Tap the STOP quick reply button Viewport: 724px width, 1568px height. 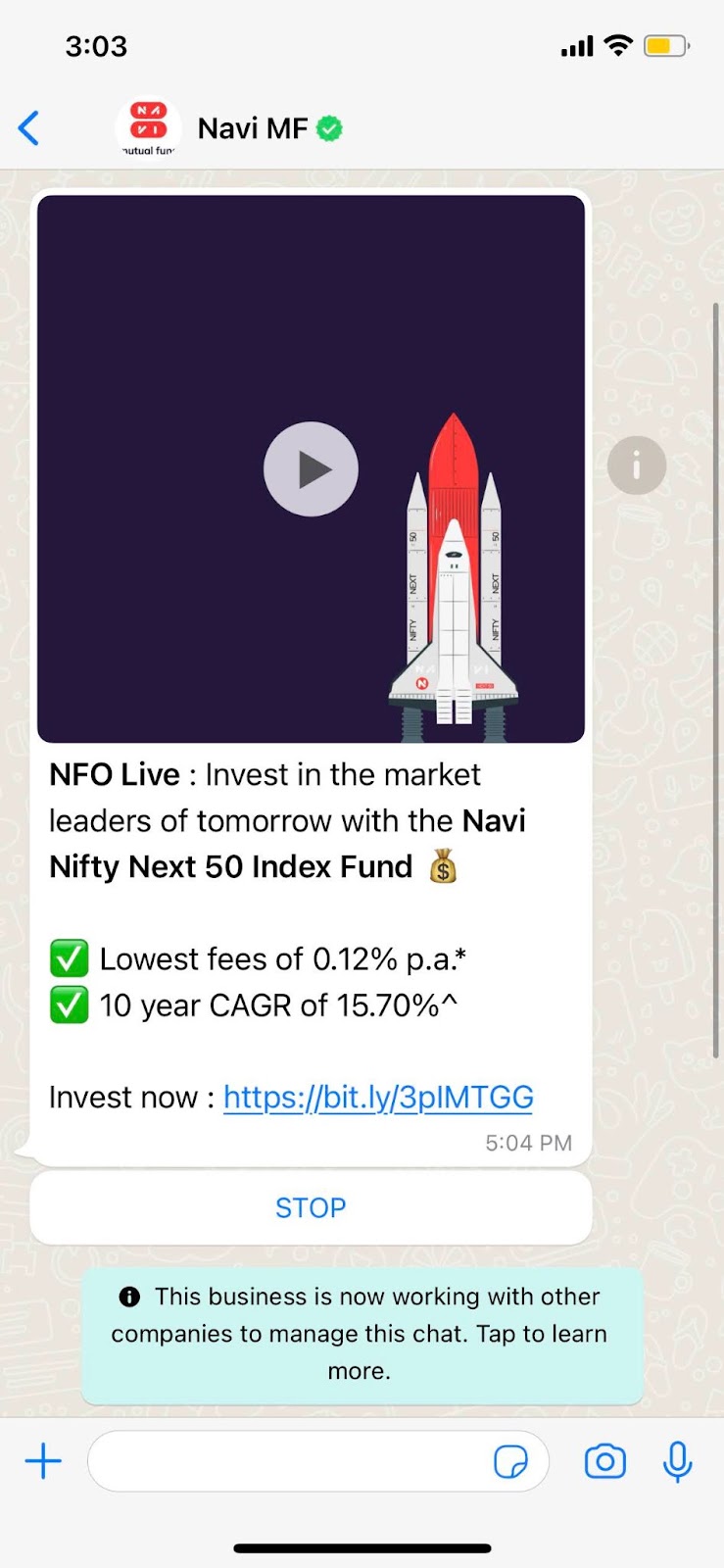(x=311, y=1207)
